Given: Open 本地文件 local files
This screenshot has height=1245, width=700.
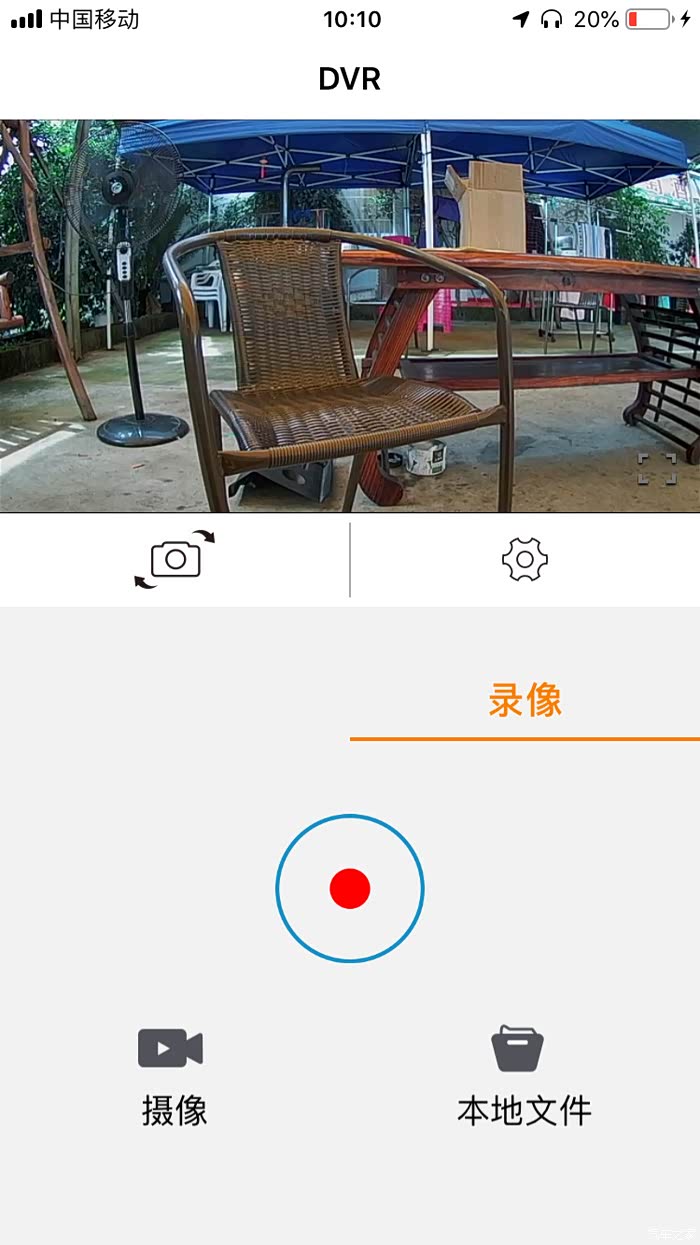Looking at the screenshot, I should (523, 1076).
